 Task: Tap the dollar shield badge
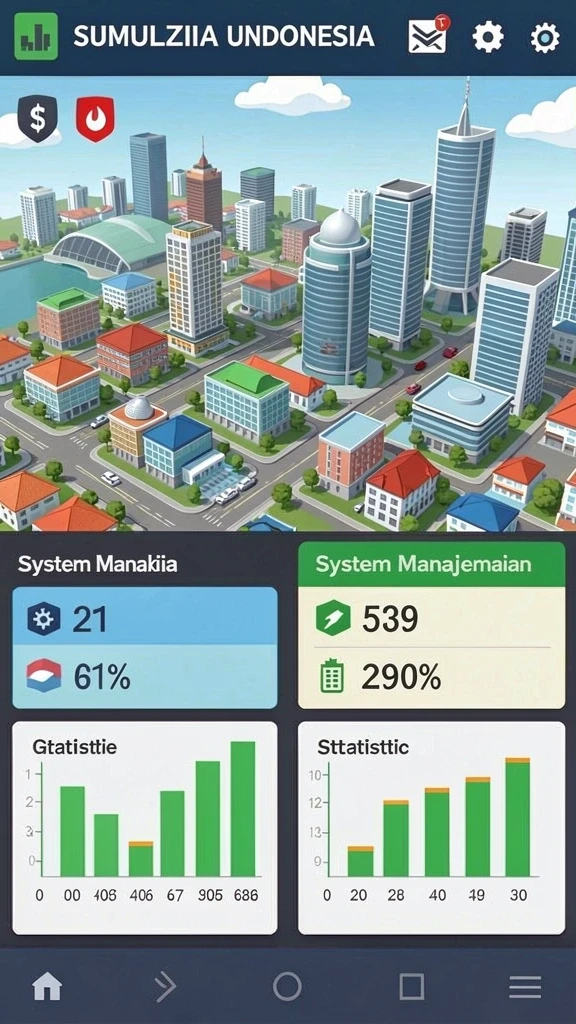[37, 119]
